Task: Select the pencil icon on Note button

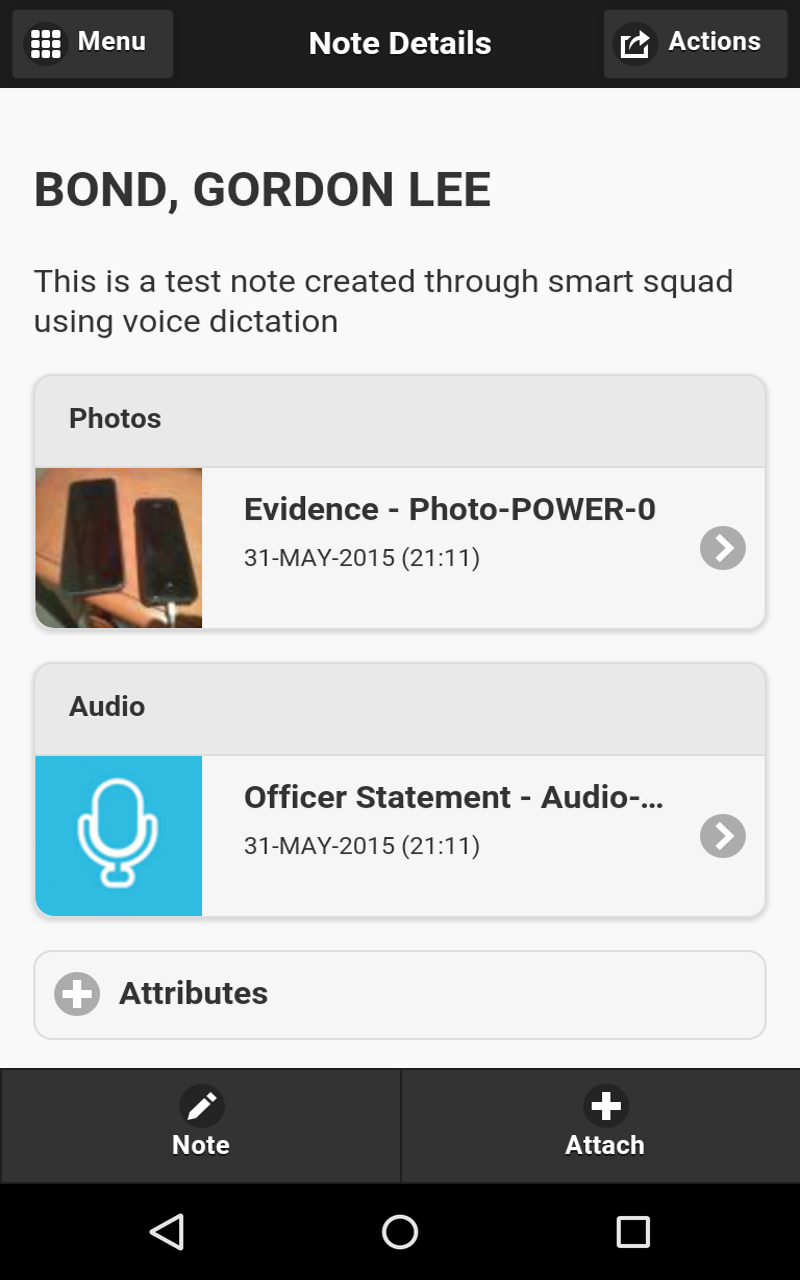Action: 200,1105
